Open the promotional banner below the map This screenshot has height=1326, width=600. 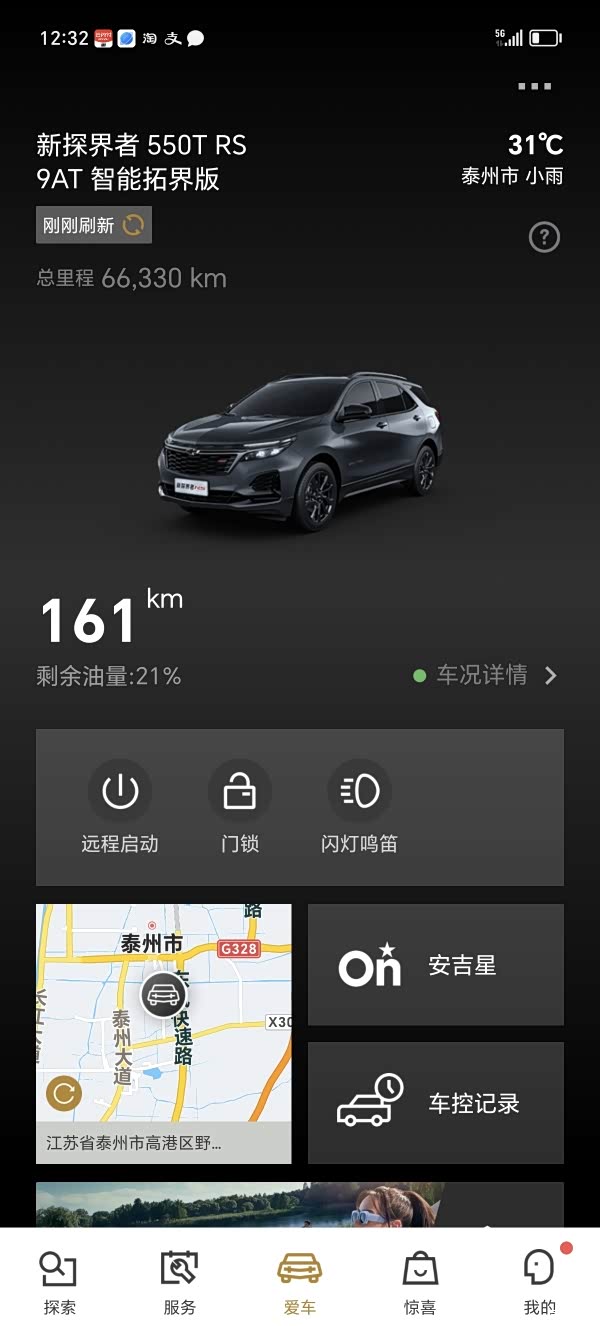point(300,1205)
